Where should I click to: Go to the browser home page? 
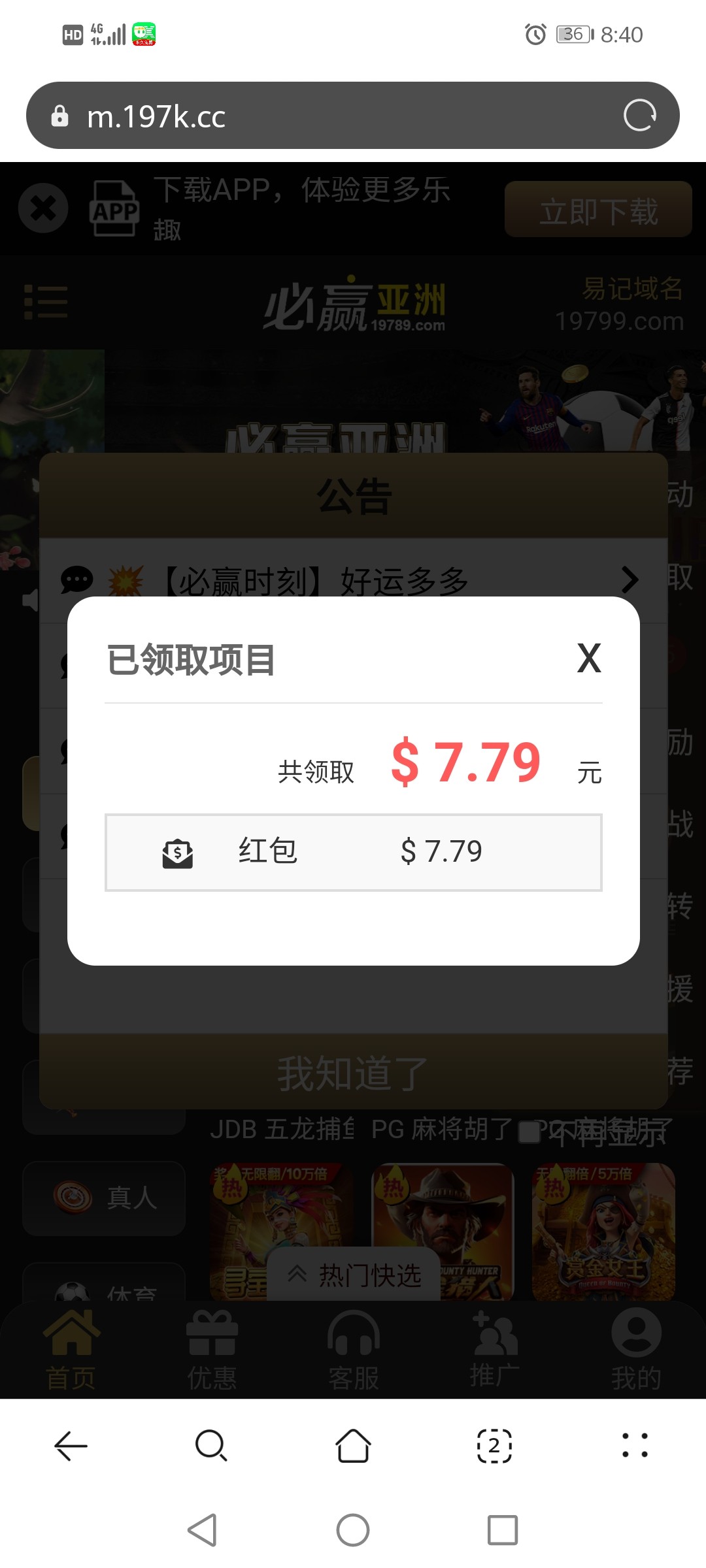pyautogui.click(x=353, y=1445)
